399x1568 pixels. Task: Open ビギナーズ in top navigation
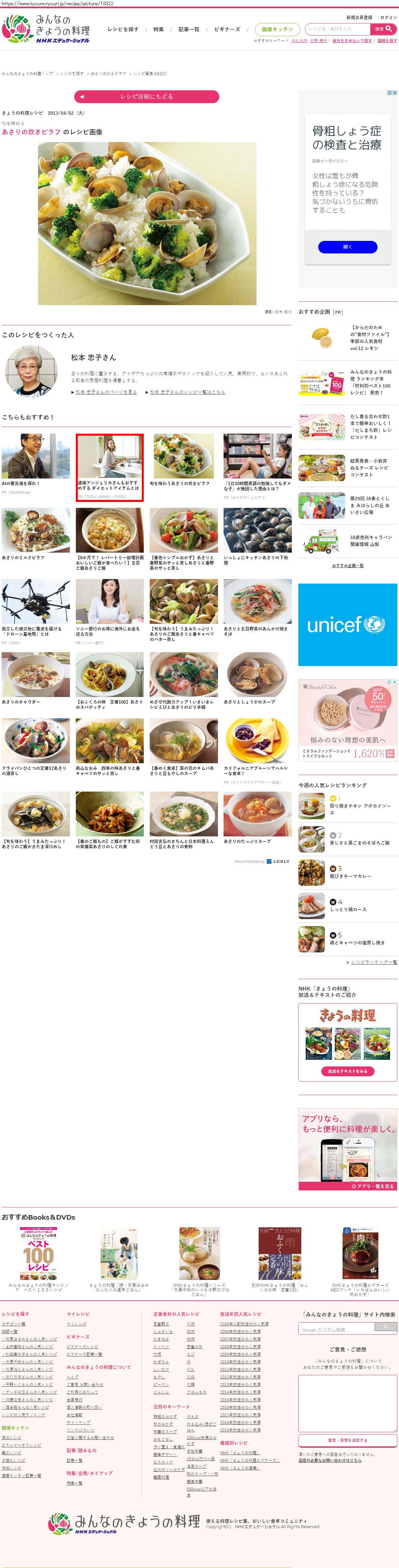pos(227,29)
